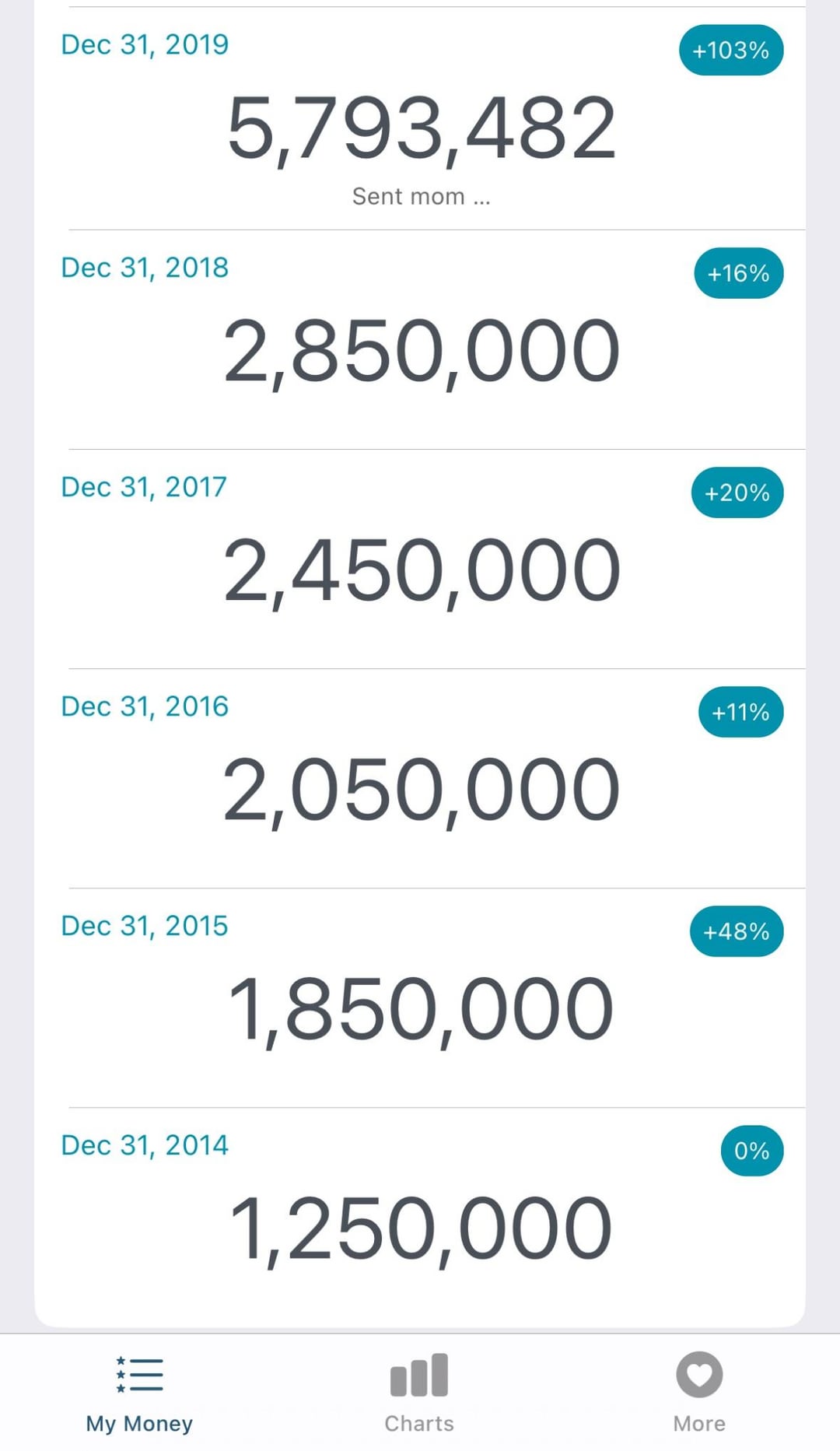Image resolution: width=840 pixels, height=1451 pixels.
Task: Switch to the Charts tab
Action: (419, 1392)
